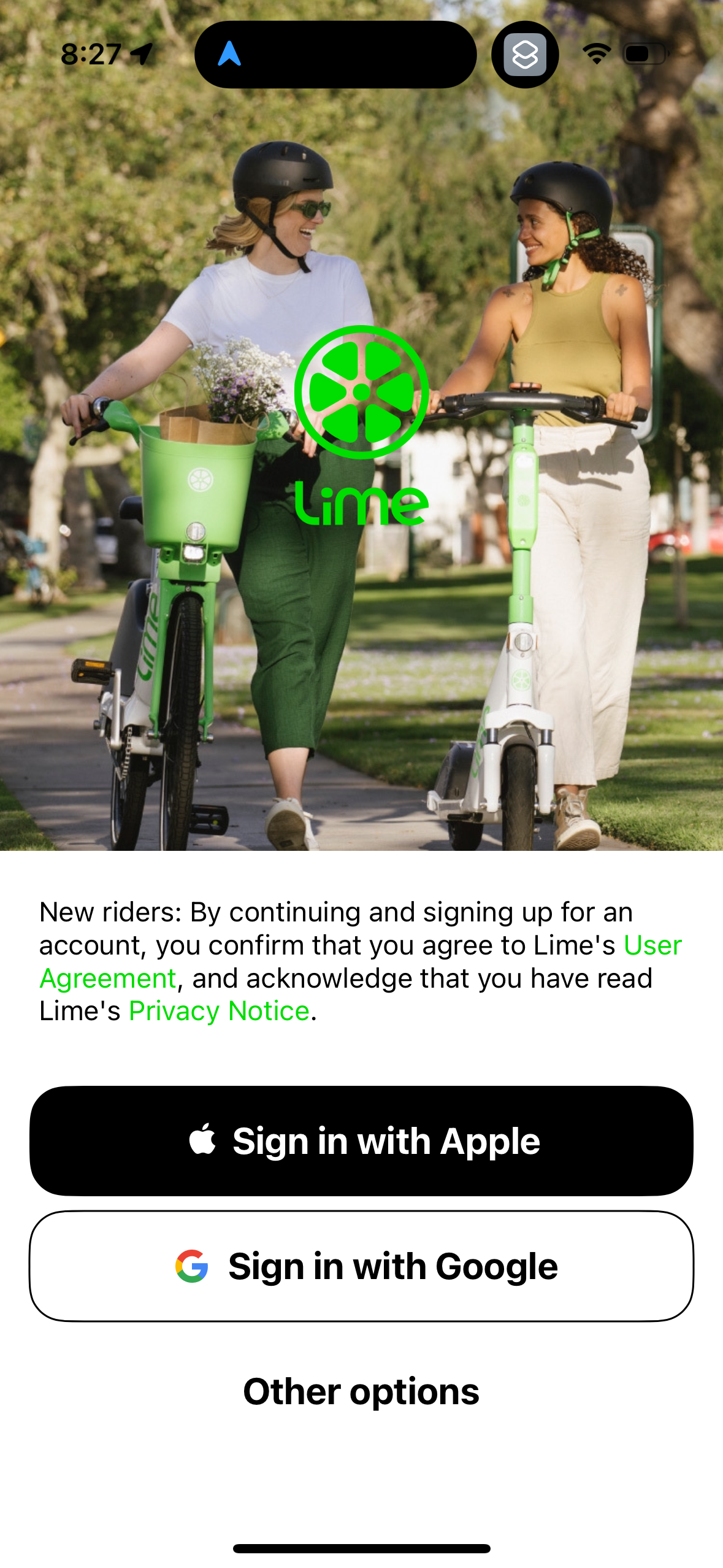The height and width of the screenshot is (1568, 723).
Task: Open Lime's Privacy Notice
Action: [218, 1011]
